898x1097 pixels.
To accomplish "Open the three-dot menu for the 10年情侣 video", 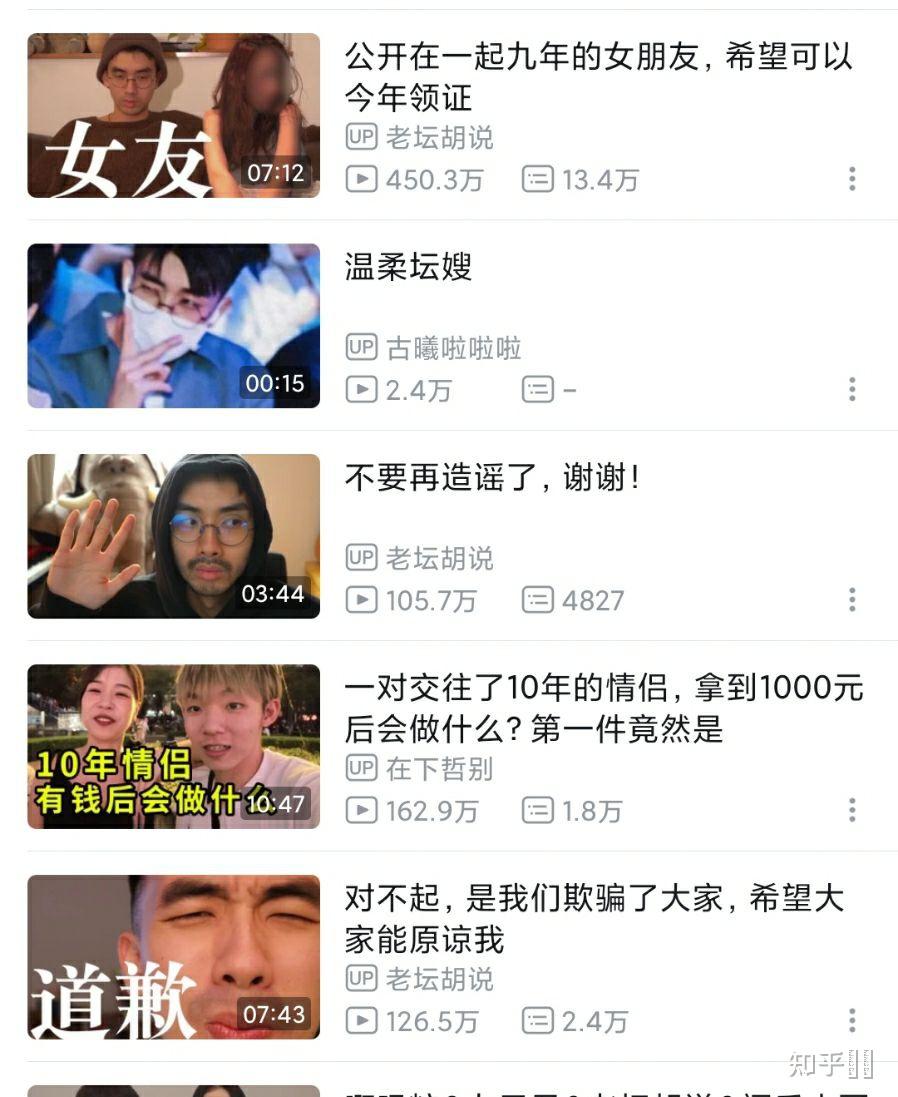I will tap(852, 812).
